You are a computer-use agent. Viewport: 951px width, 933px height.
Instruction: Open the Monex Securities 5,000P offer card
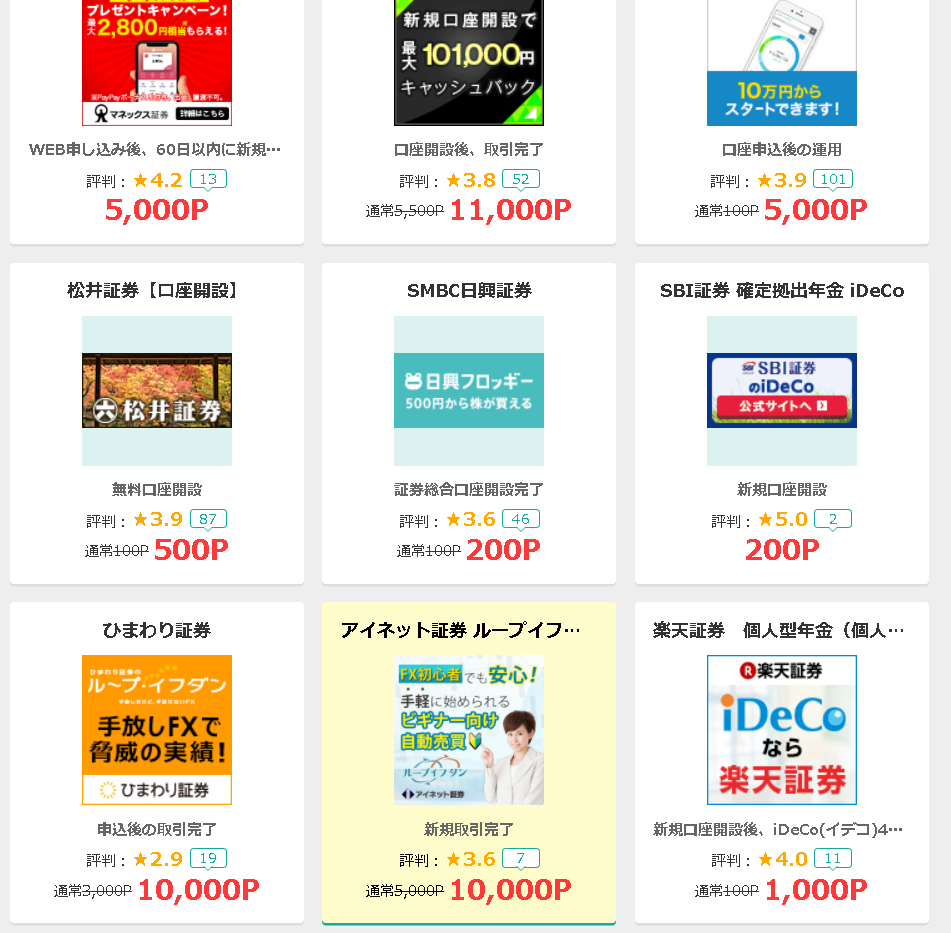coord(157,65)
